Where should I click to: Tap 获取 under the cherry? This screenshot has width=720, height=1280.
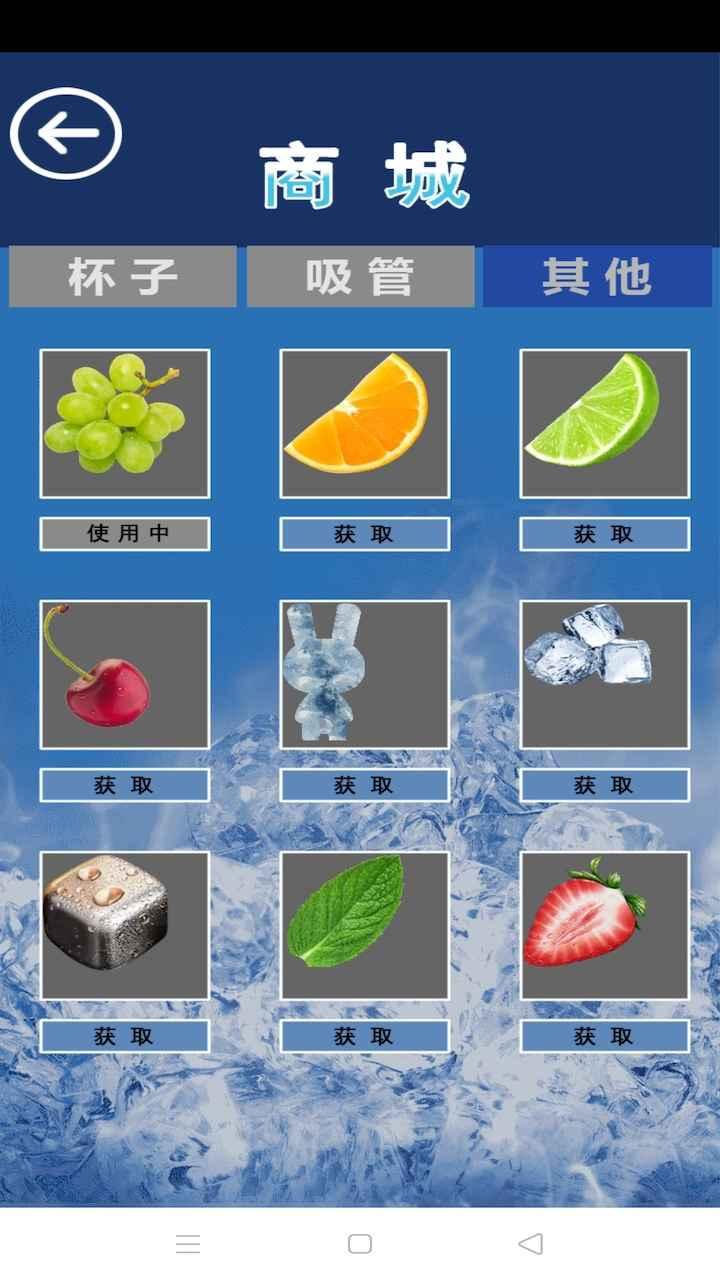[x=124, y=785]
